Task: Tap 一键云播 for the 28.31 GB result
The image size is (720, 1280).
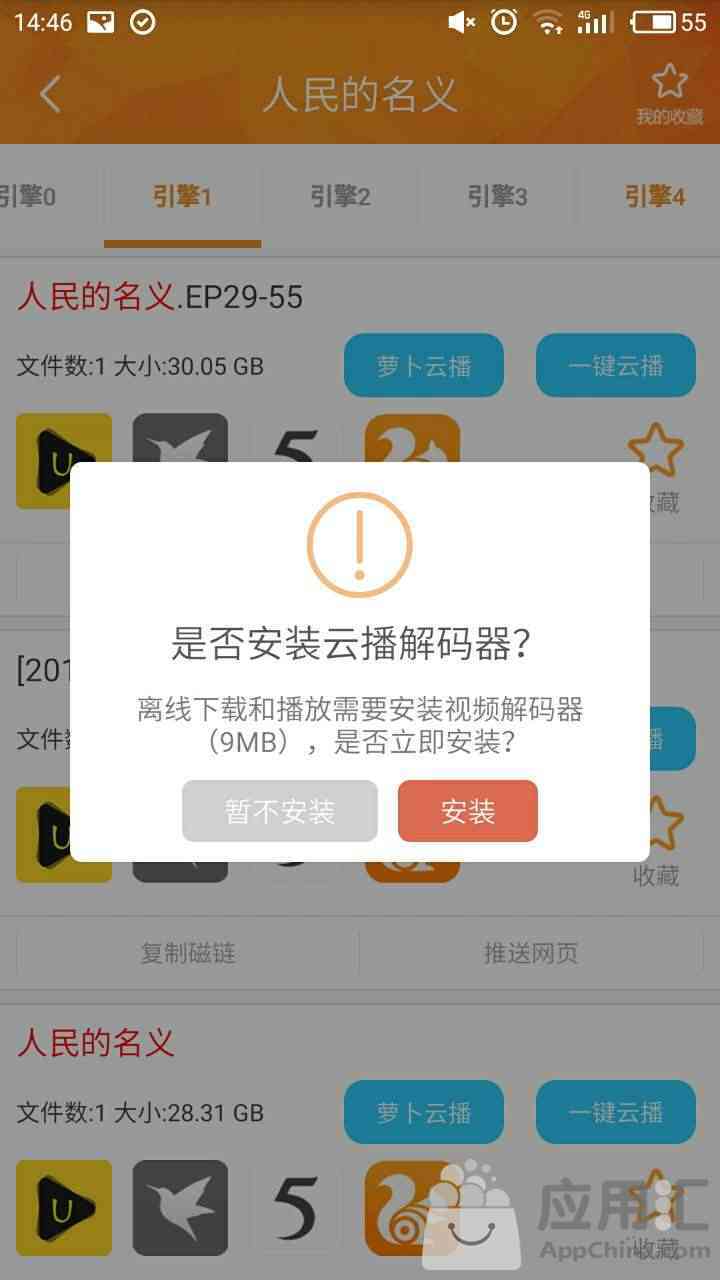Action: [616, 1112]
